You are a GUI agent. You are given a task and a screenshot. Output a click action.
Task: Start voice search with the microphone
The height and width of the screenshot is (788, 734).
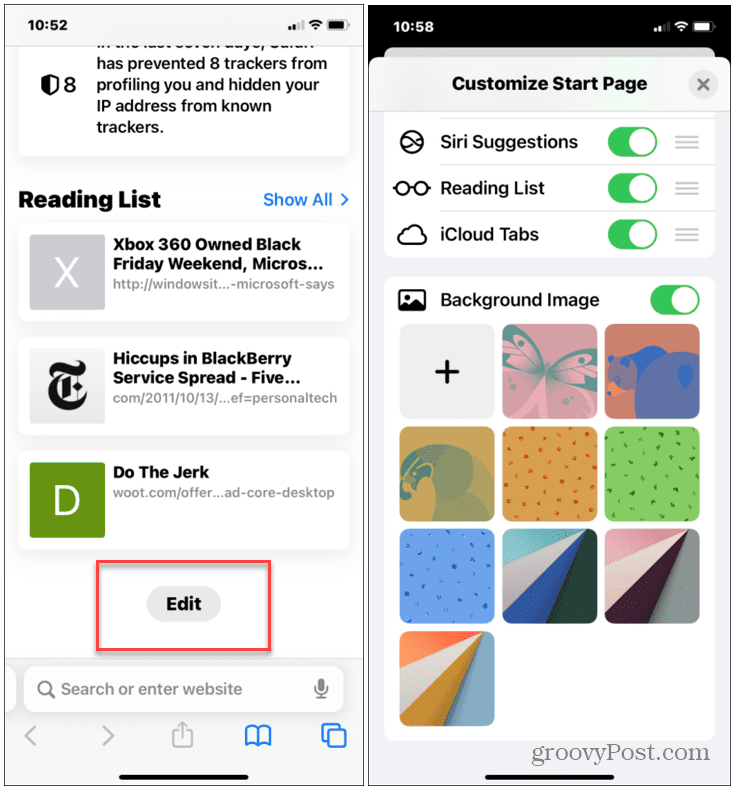click(x=321, y=689)
